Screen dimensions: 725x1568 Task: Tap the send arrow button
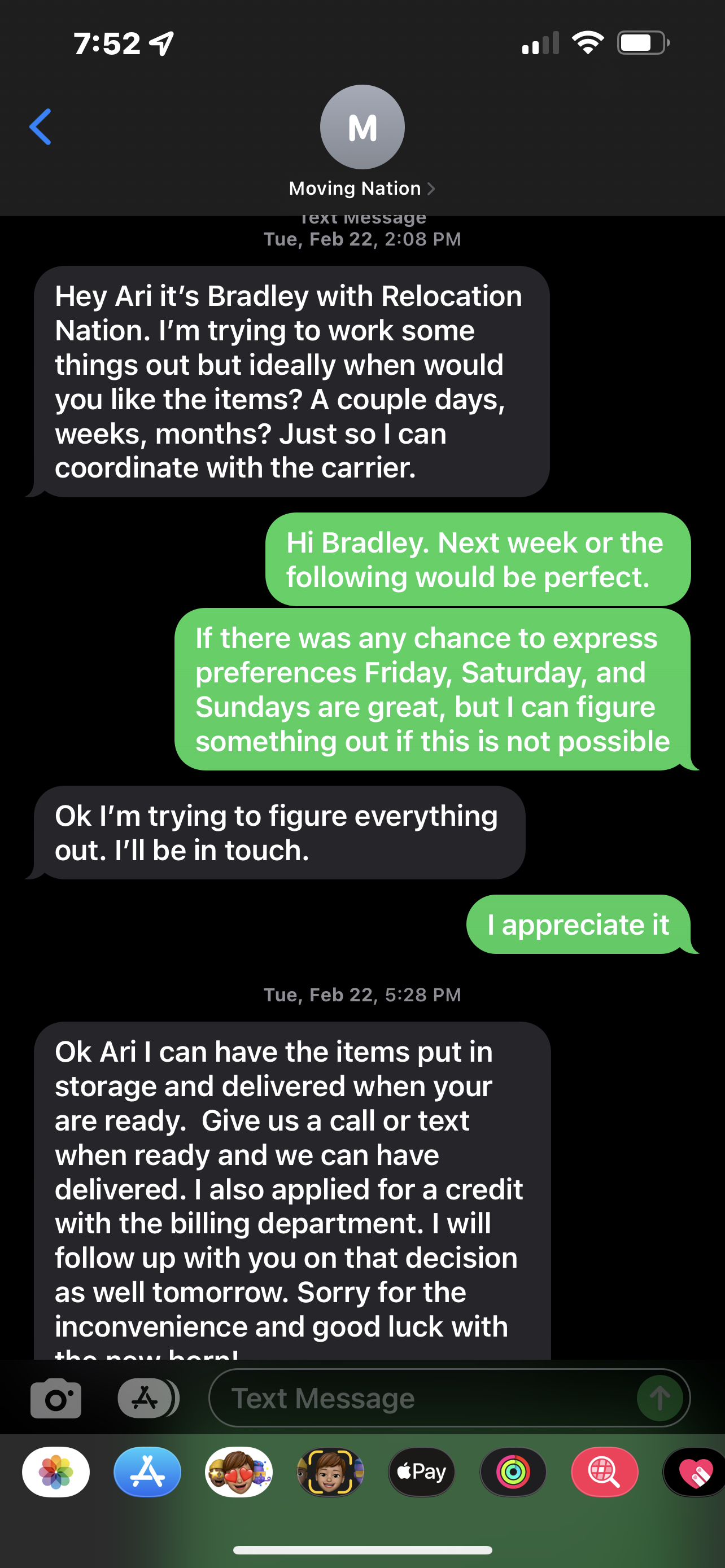point(660,1398)
